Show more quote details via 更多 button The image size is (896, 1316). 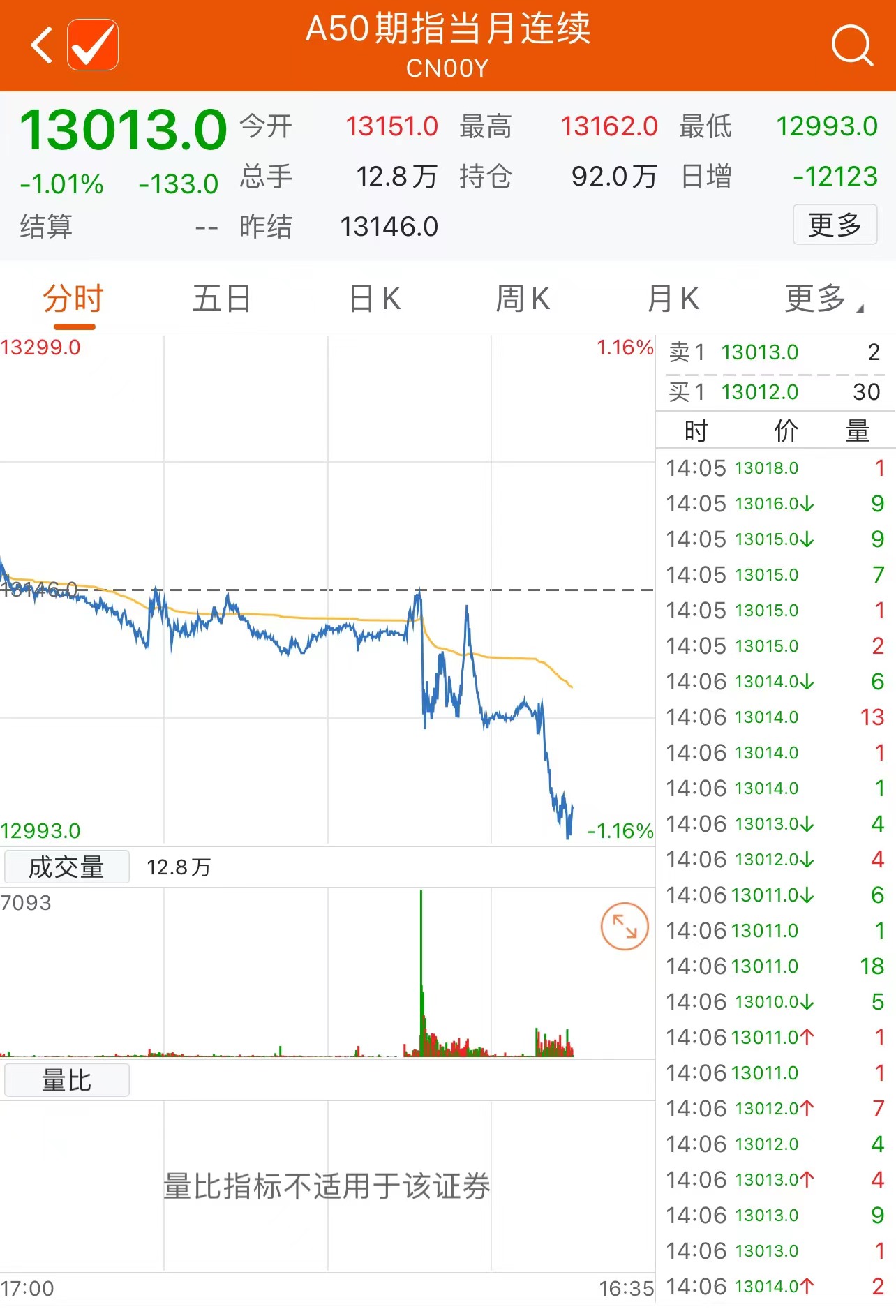(835, 225)
